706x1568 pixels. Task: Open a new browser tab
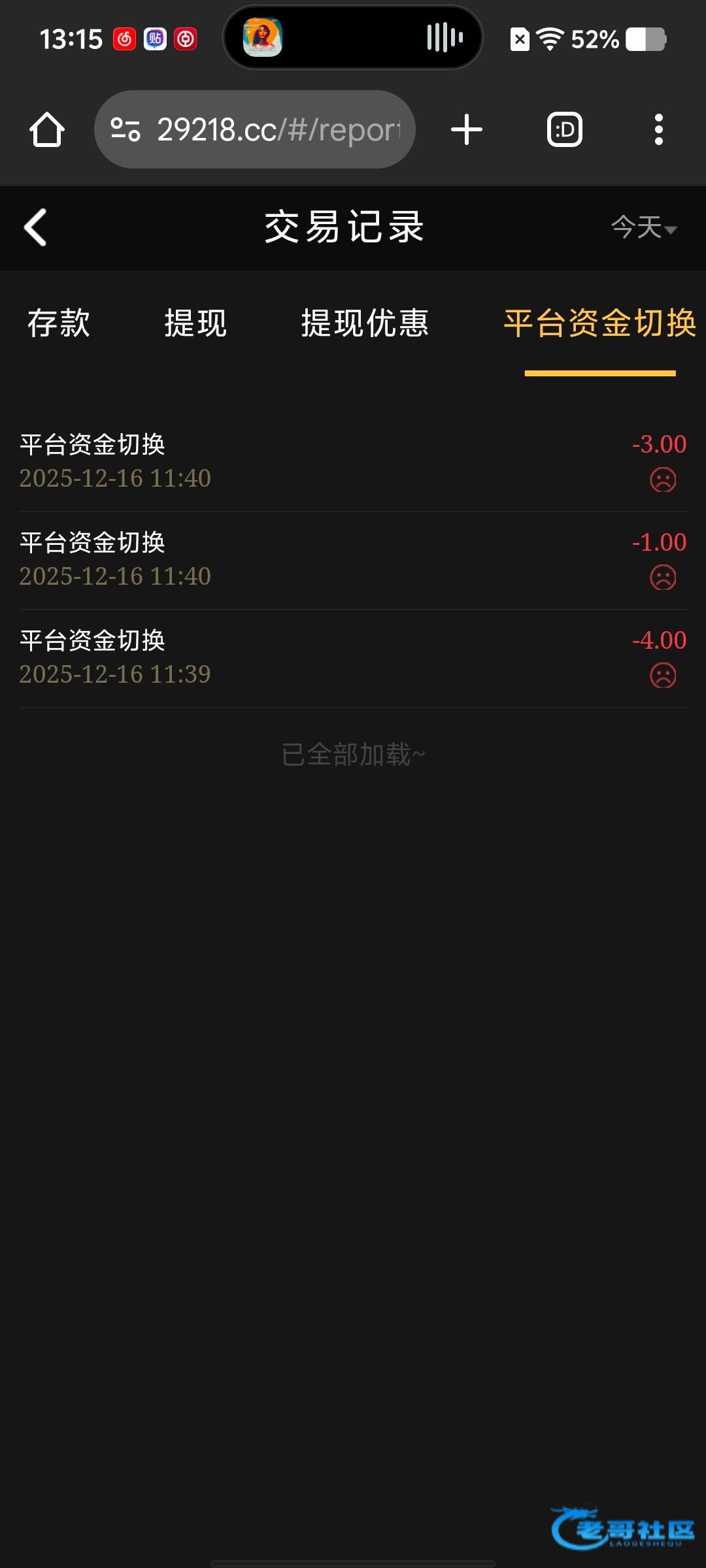tap(467, 129)
